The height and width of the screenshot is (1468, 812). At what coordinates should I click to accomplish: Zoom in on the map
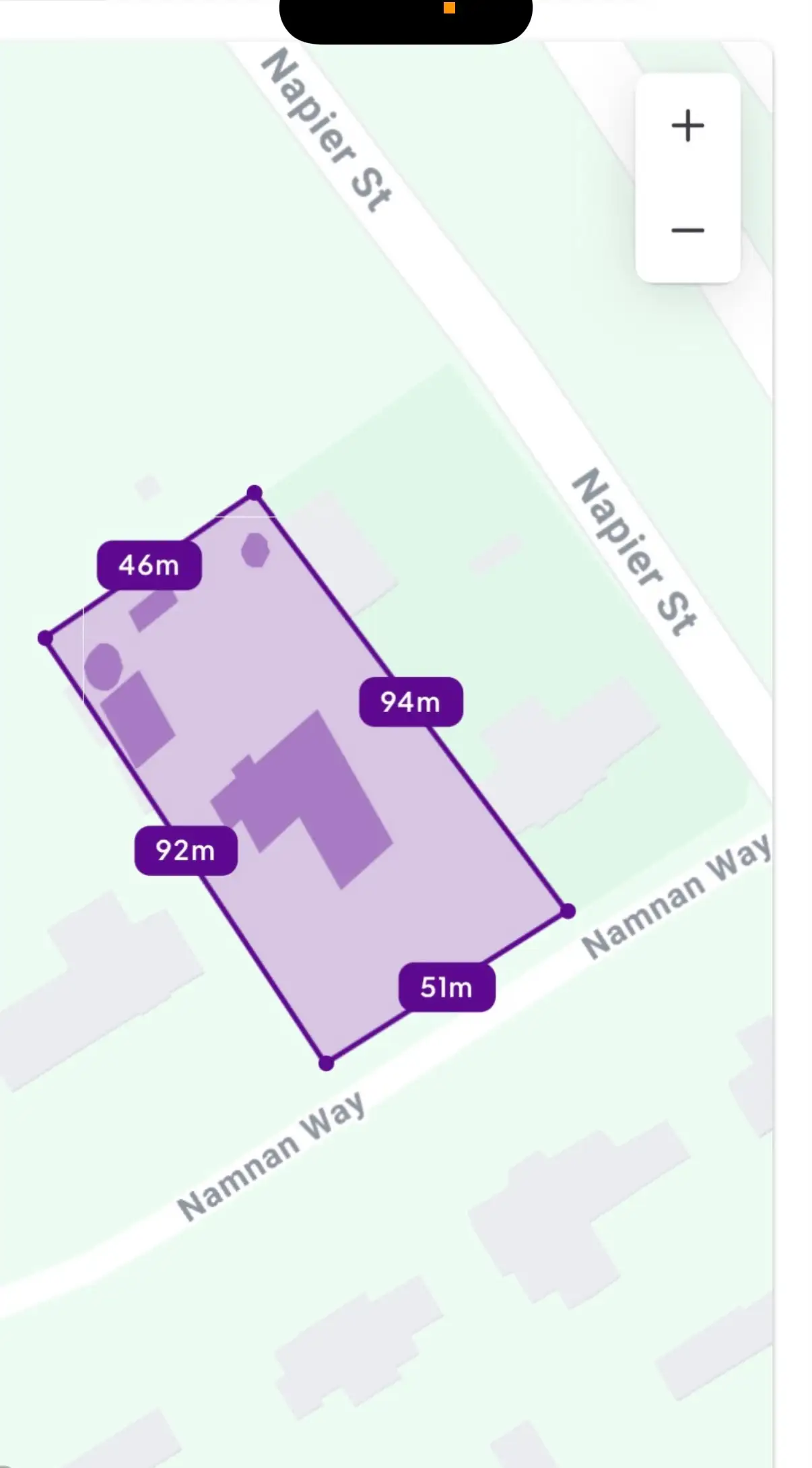tap(687, 126)
